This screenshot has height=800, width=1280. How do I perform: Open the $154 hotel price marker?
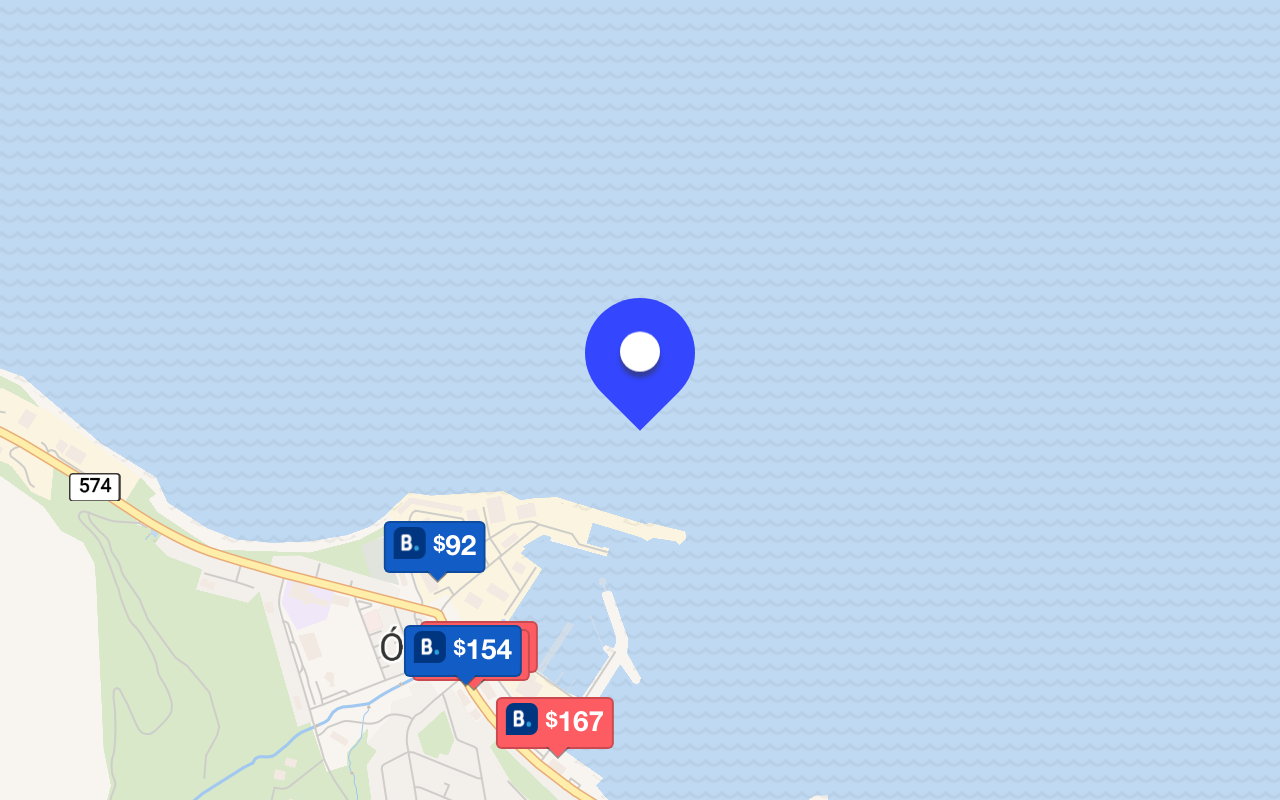(463, 650)
